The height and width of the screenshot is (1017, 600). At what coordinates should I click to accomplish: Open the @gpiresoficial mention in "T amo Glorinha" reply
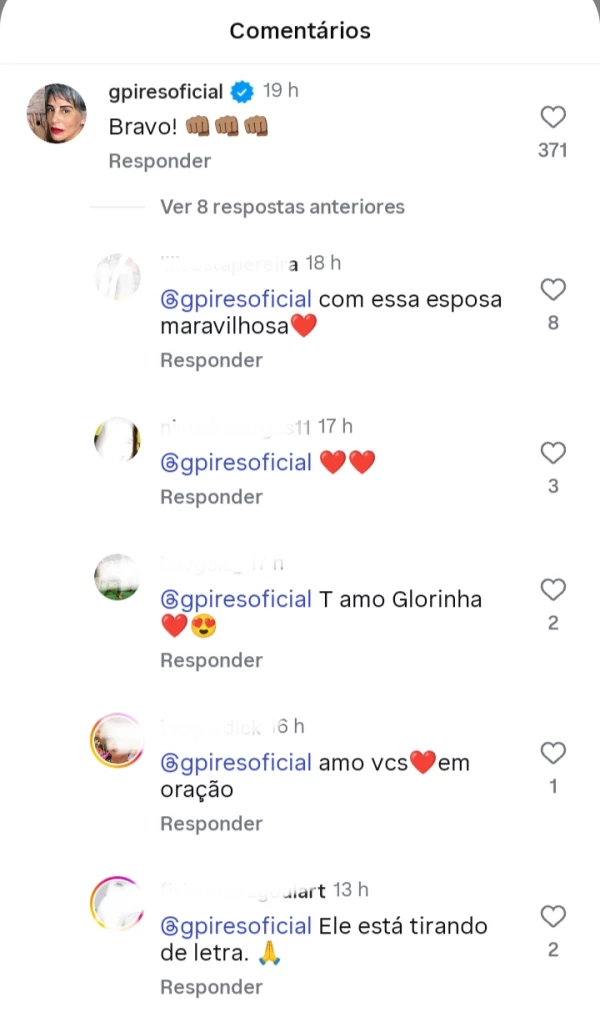[x=236, y=600]
